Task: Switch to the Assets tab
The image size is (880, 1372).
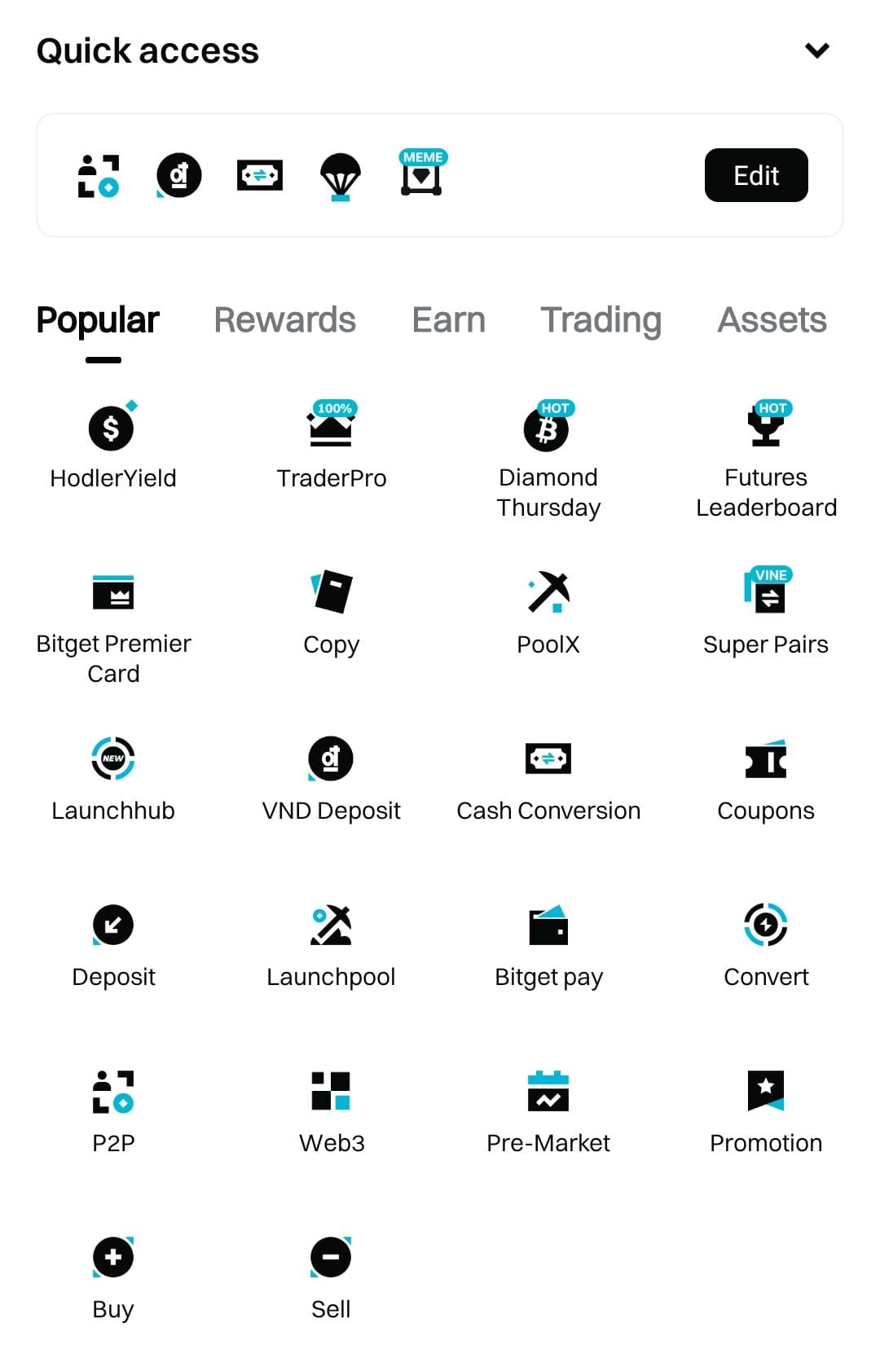Action: coord(772,320)
